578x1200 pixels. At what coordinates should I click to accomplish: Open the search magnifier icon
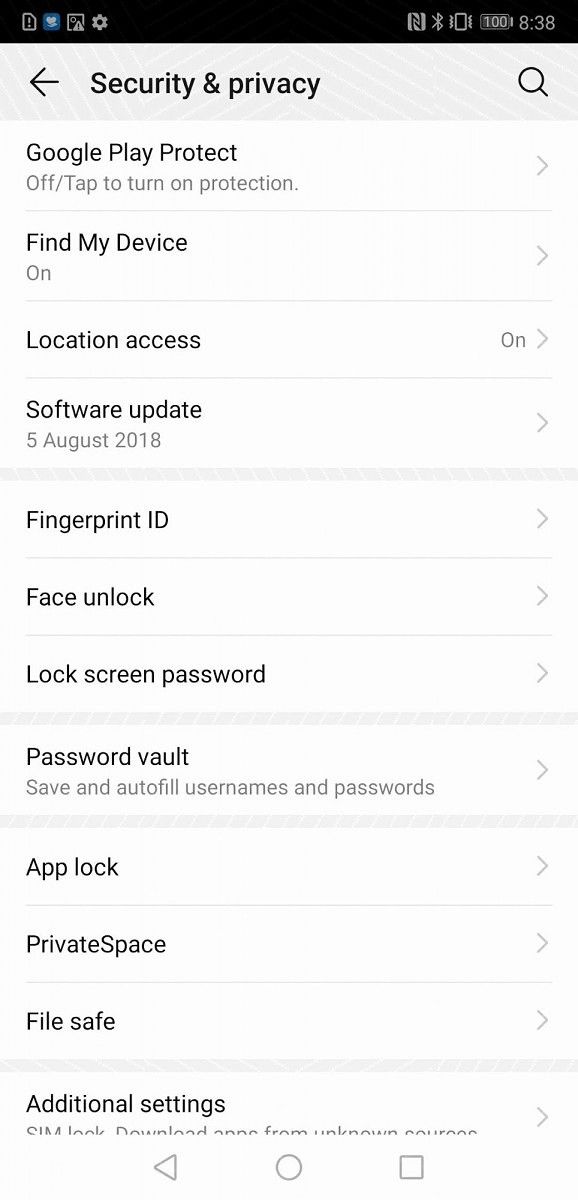point(533,83)
